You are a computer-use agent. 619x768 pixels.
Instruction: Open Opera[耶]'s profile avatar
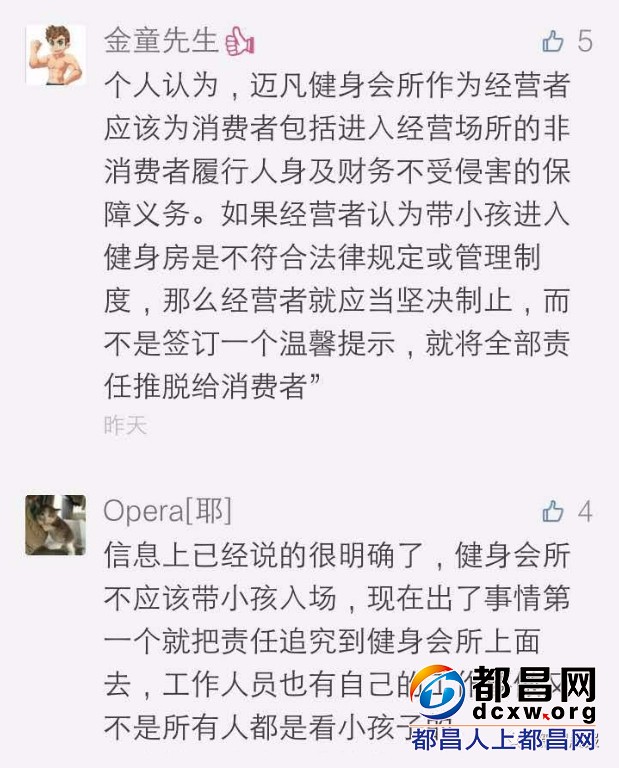55,524
